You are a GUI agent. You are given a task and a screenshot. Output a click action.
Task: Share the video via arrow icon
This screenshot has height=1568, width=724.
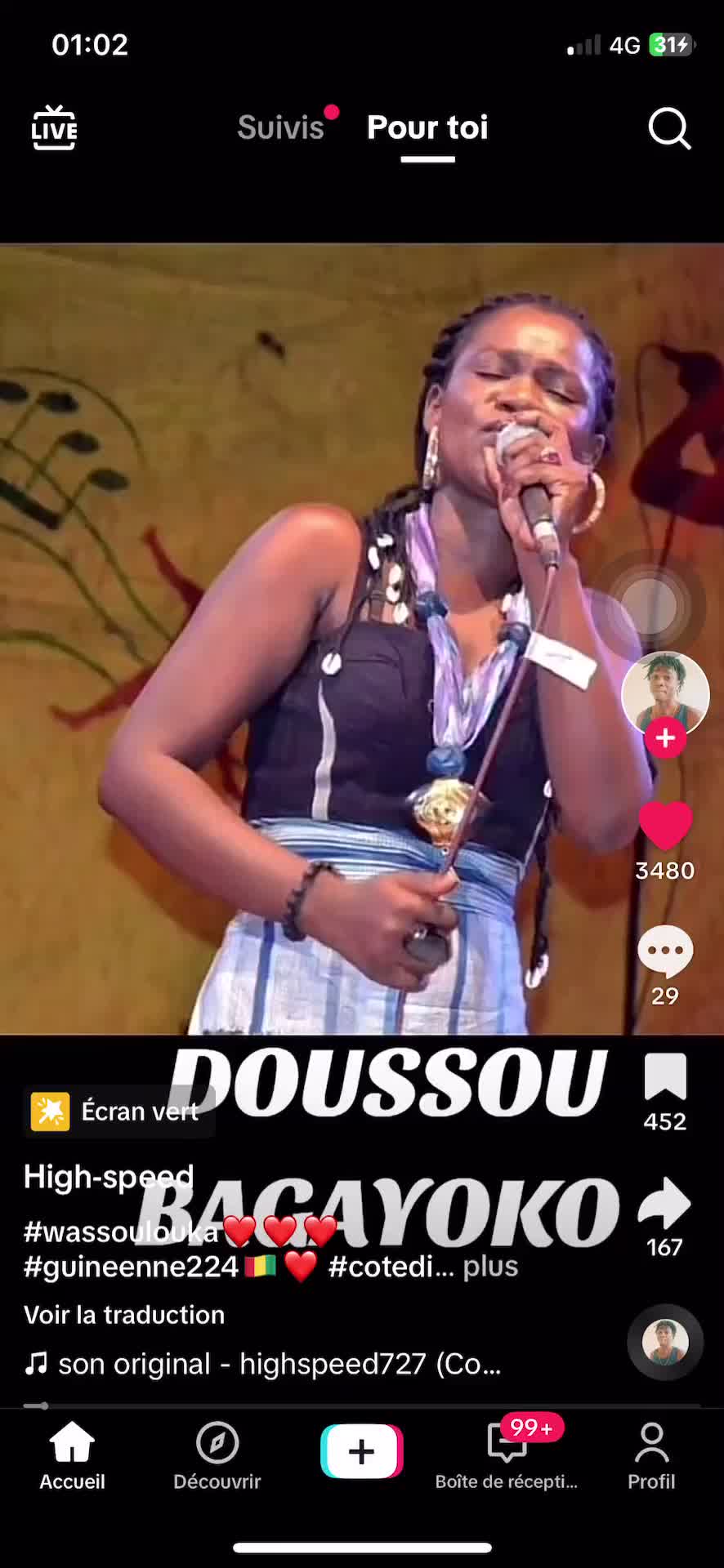tap(665, 1205)
